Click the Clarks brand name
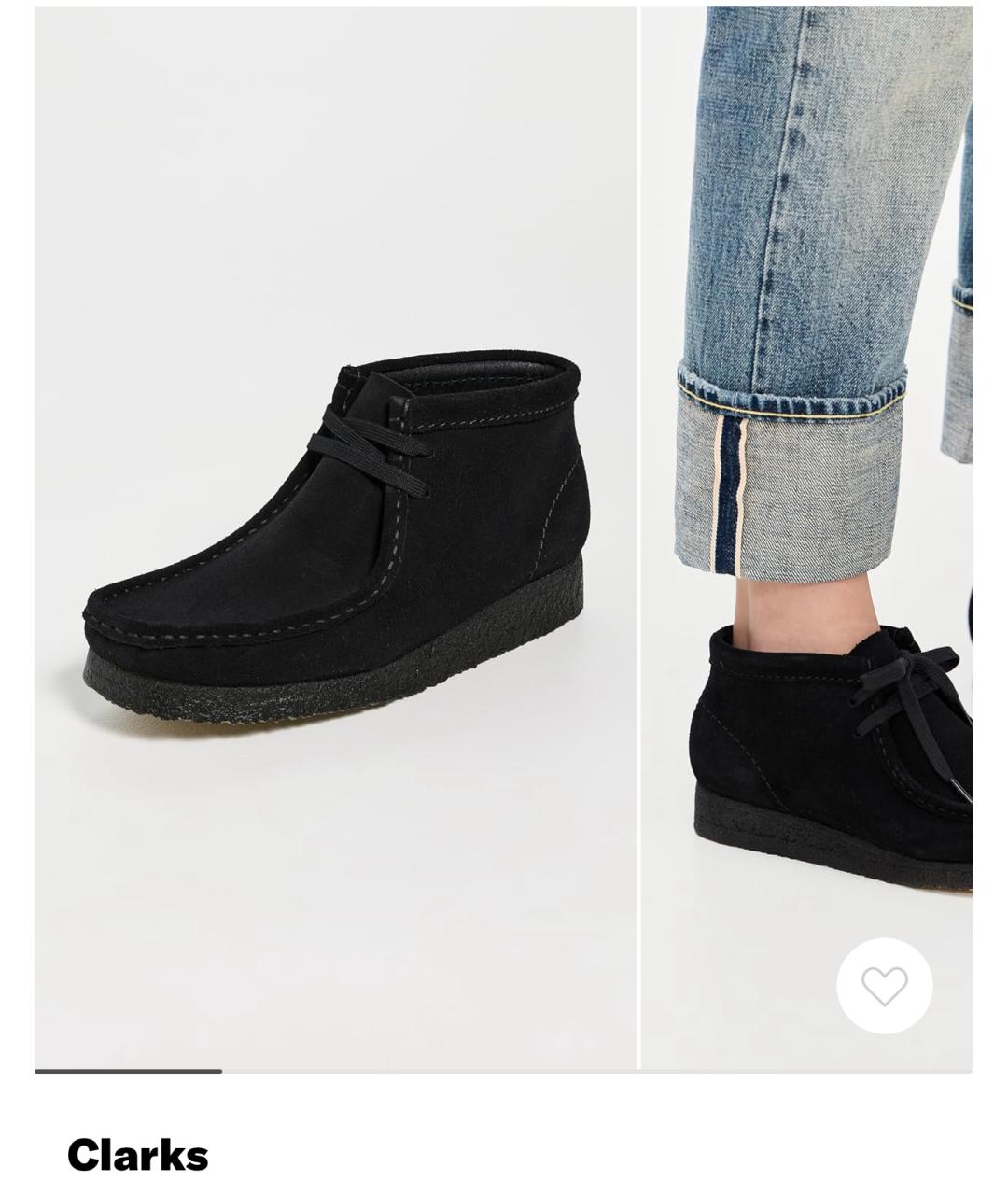 click(x=136, y=1156)
